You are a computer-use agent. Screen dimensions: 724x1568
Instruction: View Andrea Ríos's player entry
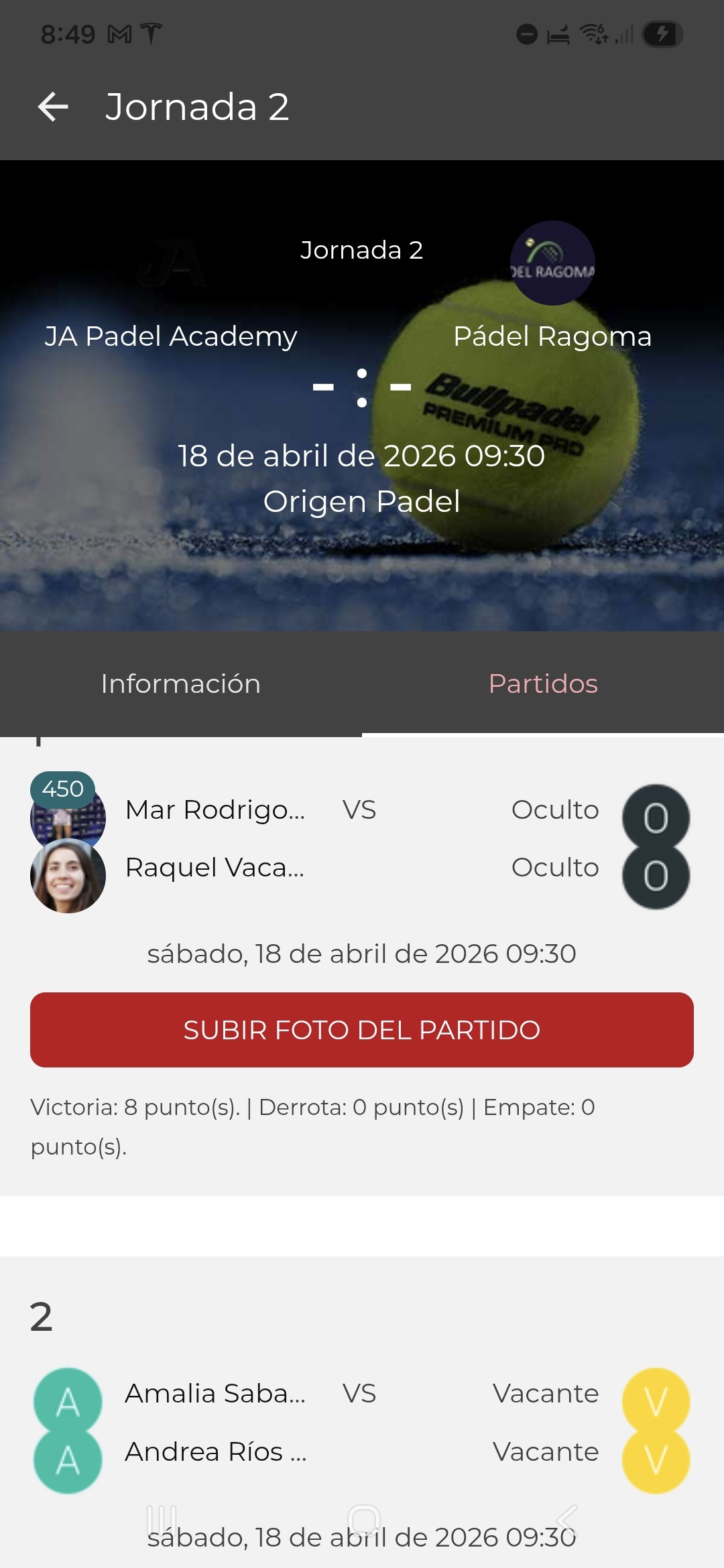215,1452
